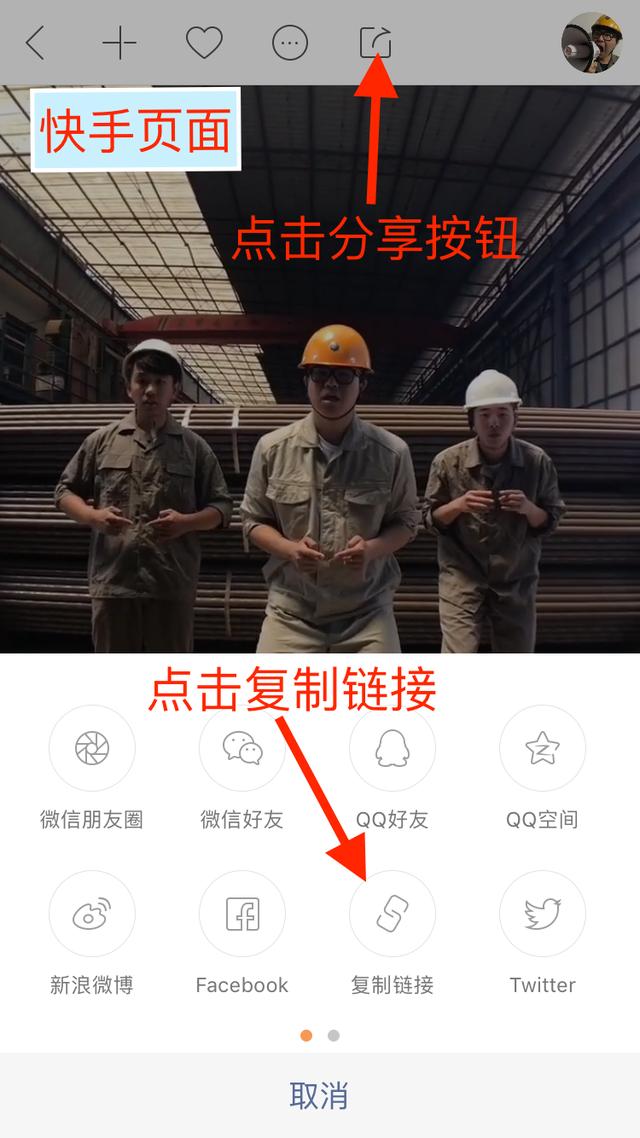Viewport: 640px width, 1138px height.
Task: Go back using the top-left arrow
Action: 35,43
